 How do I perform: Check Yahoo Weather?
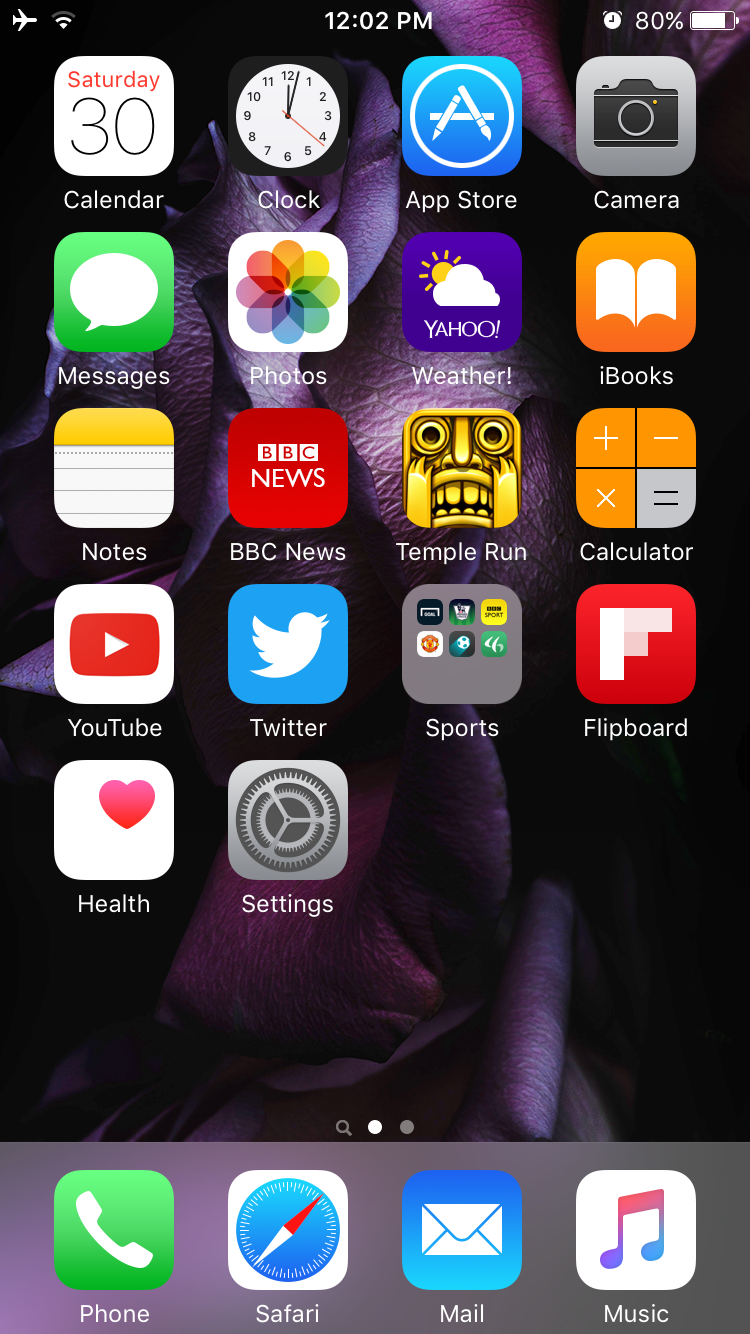click(x=462, y=292)
